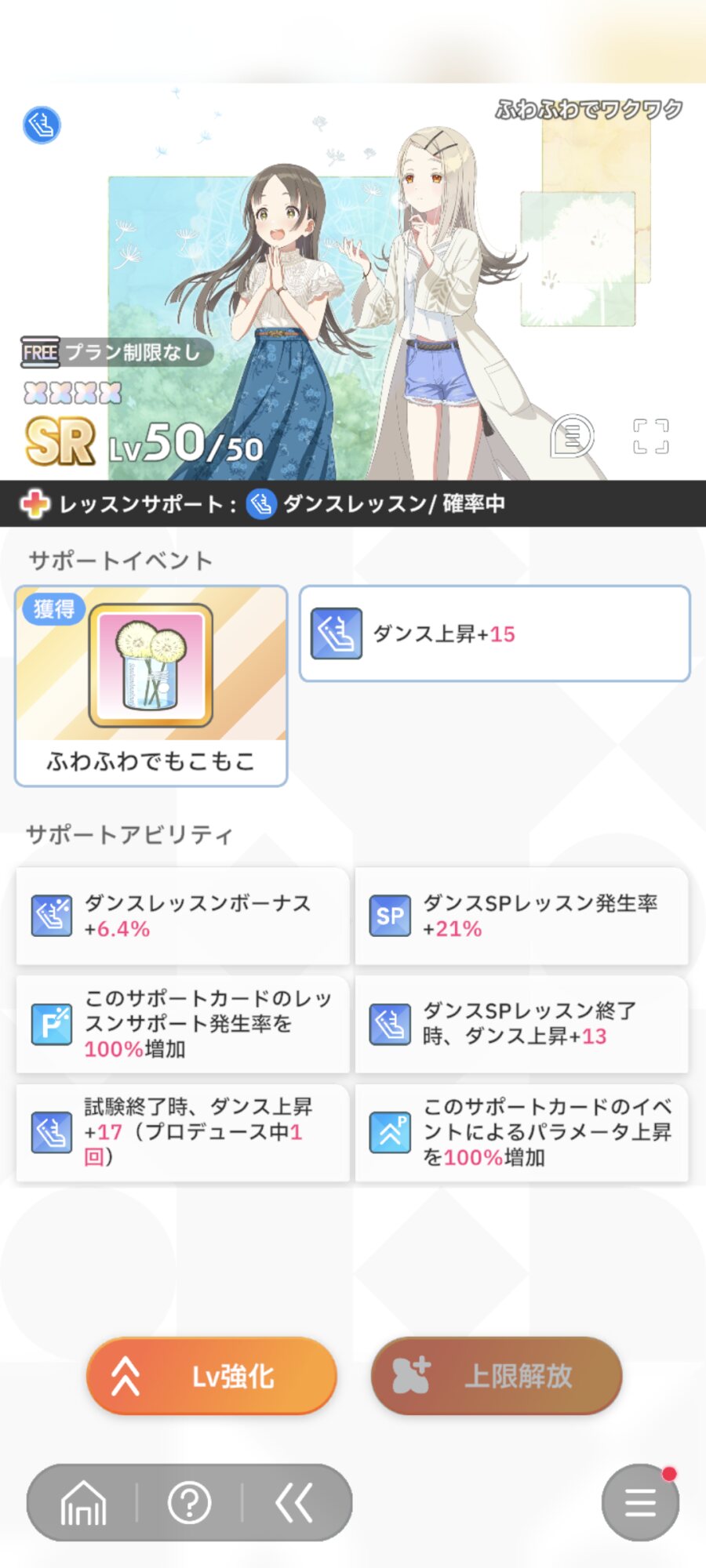The image size is (706, 1568).
Task: Open the イベントによるパラメータ上昇 ability
Action: tap(522, 1132)
